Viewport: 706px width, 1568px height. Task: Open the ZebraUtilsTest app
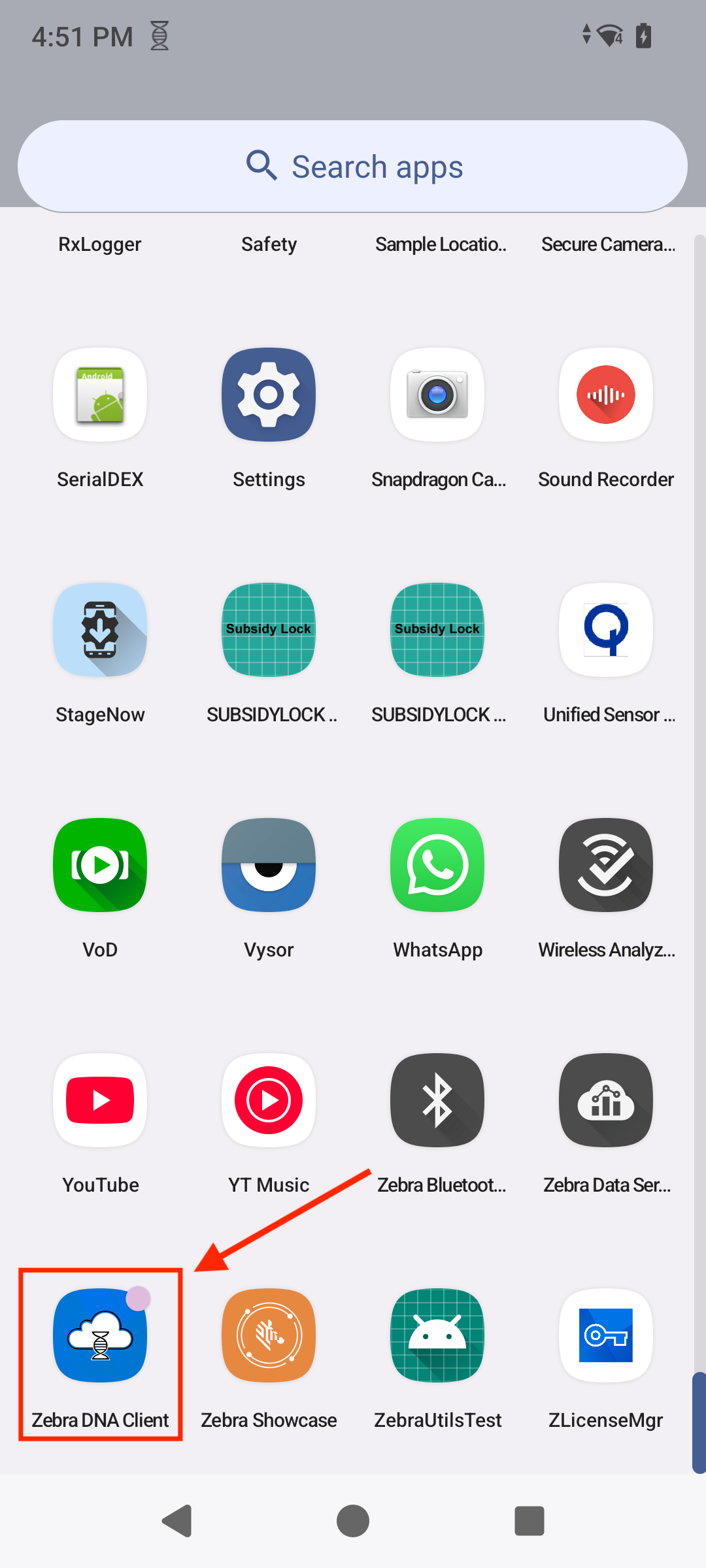tap(437, 1335)
